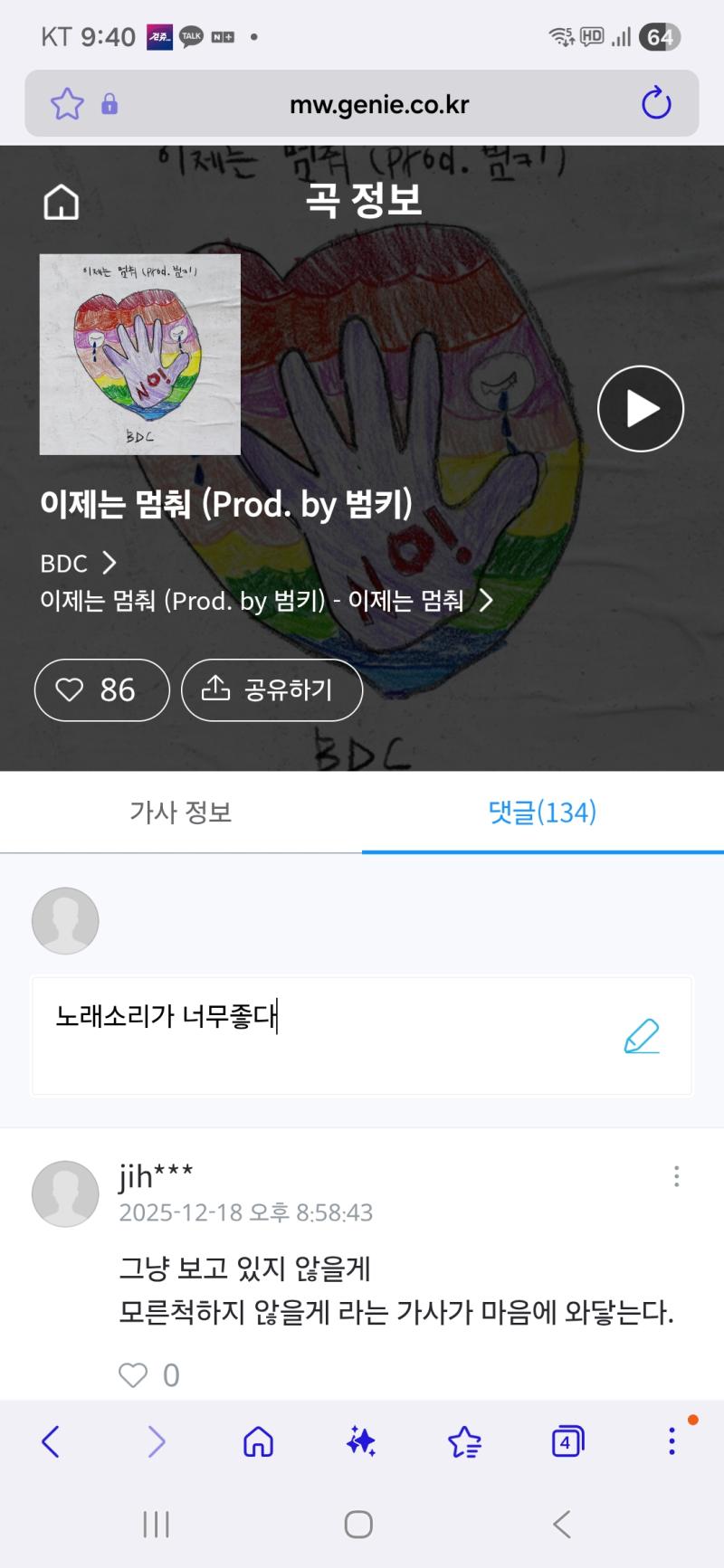This screenshot has width=724, height=1568.
Task: Go to Genie home via house icon
Action: coord(62,202)
